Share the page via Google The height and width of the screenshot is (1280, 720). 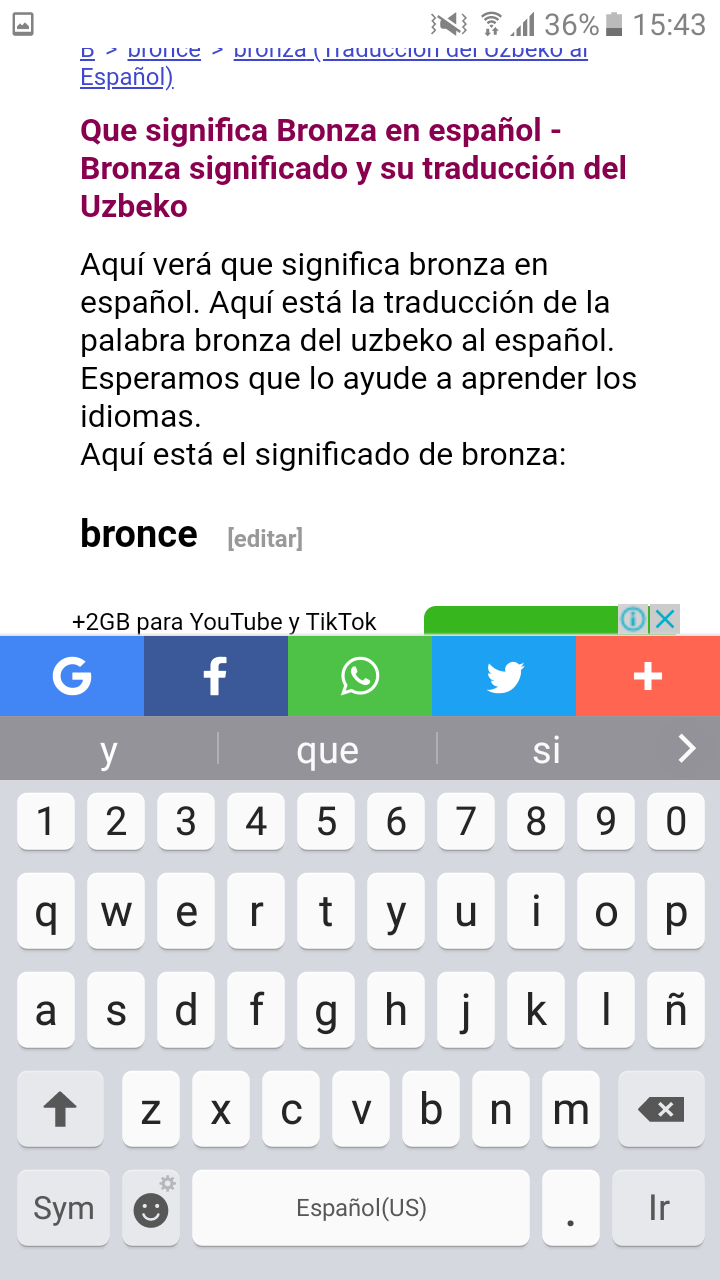tap(72, 677)
